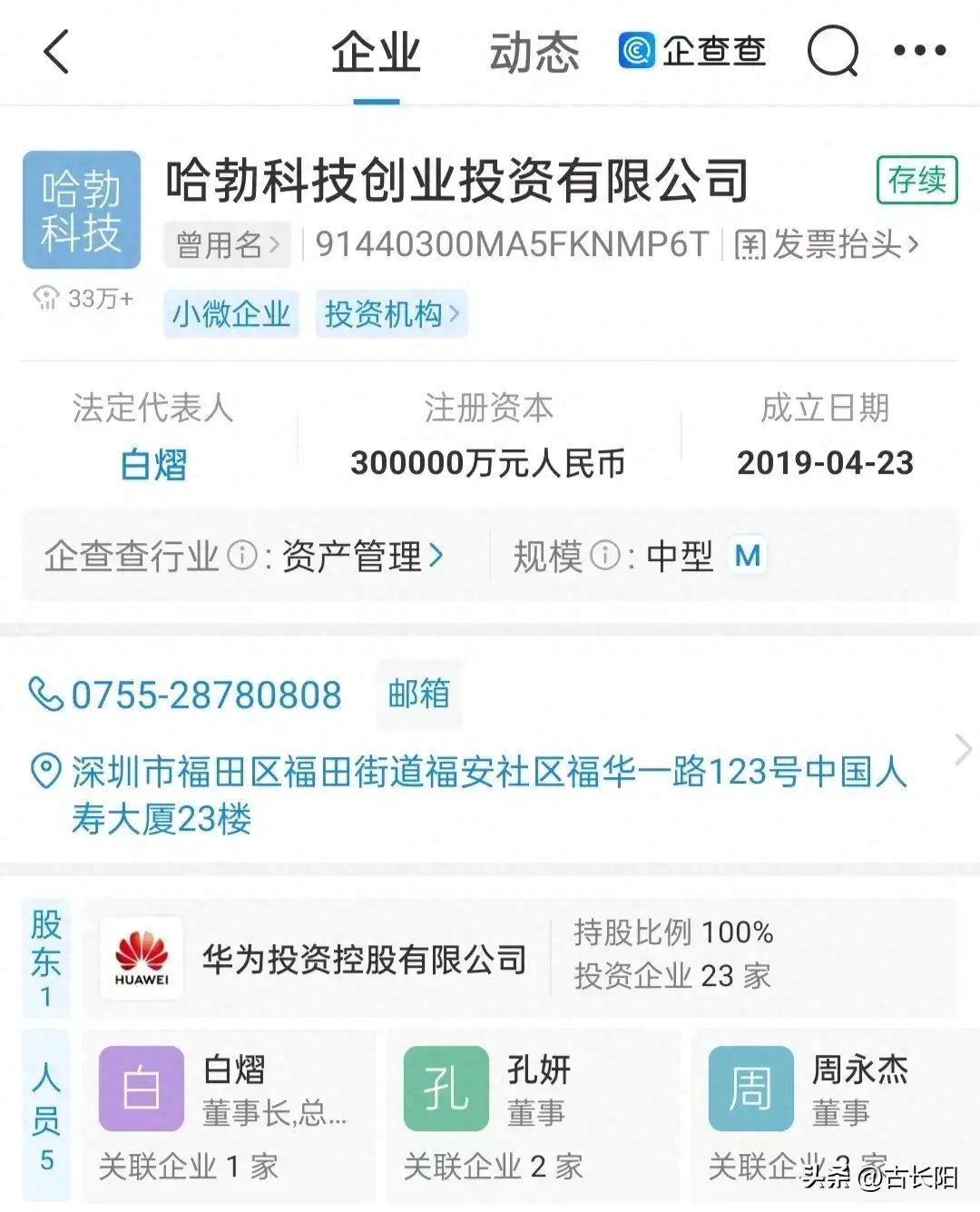View former names via 曾用名

click(x=227, y=245)
